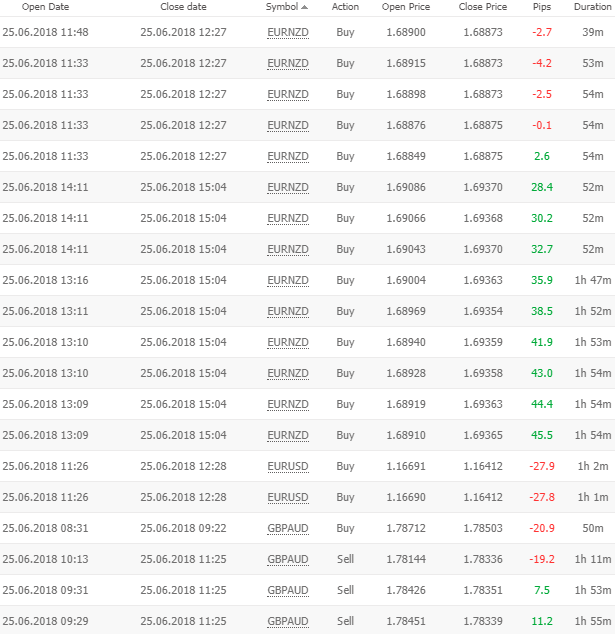This screenshot has width=615, height=634.
Task: Sort trades by Action column
Action: tap(345, 7)
